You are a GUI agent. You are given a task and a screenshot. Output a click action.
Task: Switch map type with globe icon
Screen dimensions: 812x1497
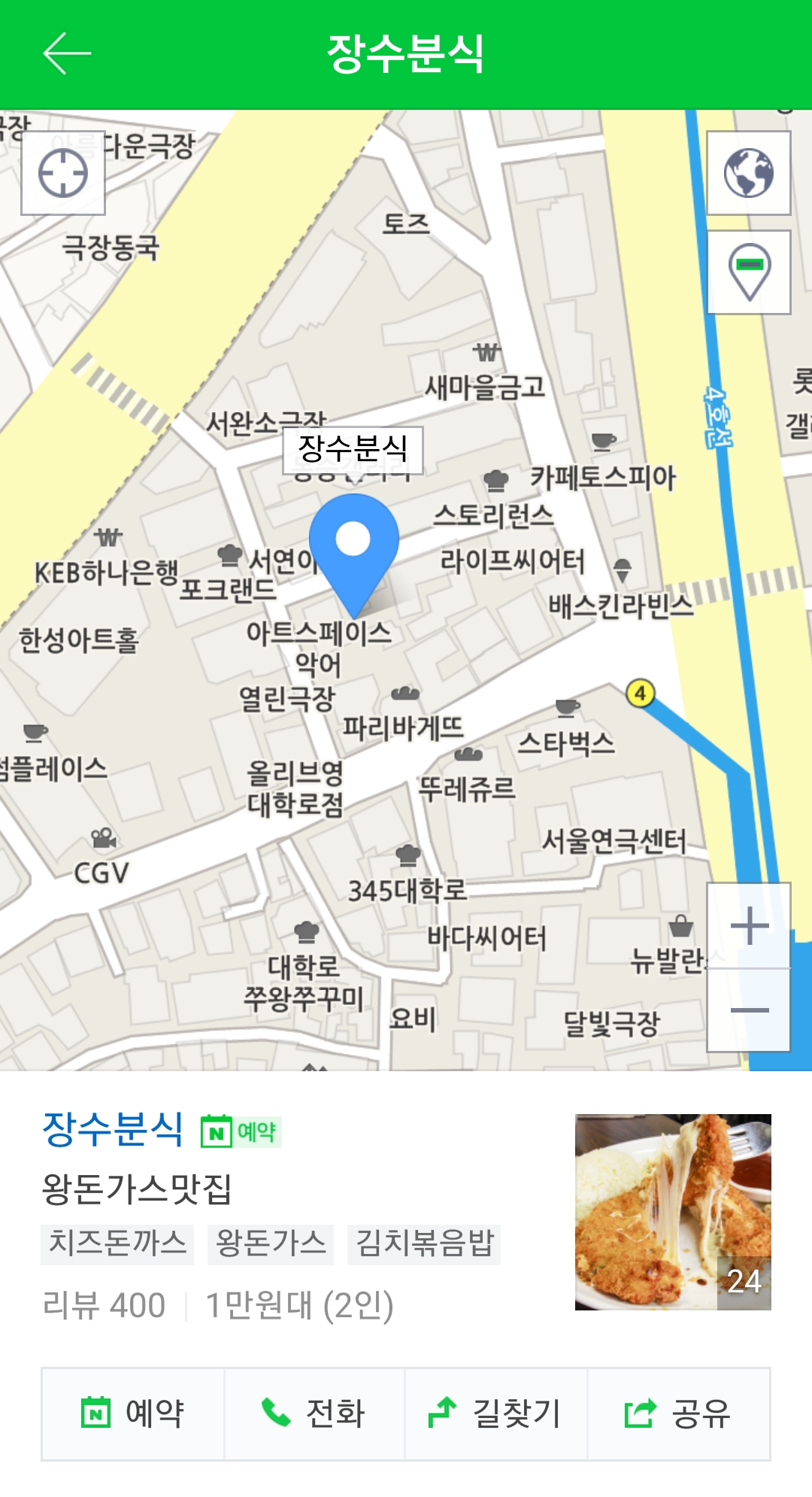point(748,173)
